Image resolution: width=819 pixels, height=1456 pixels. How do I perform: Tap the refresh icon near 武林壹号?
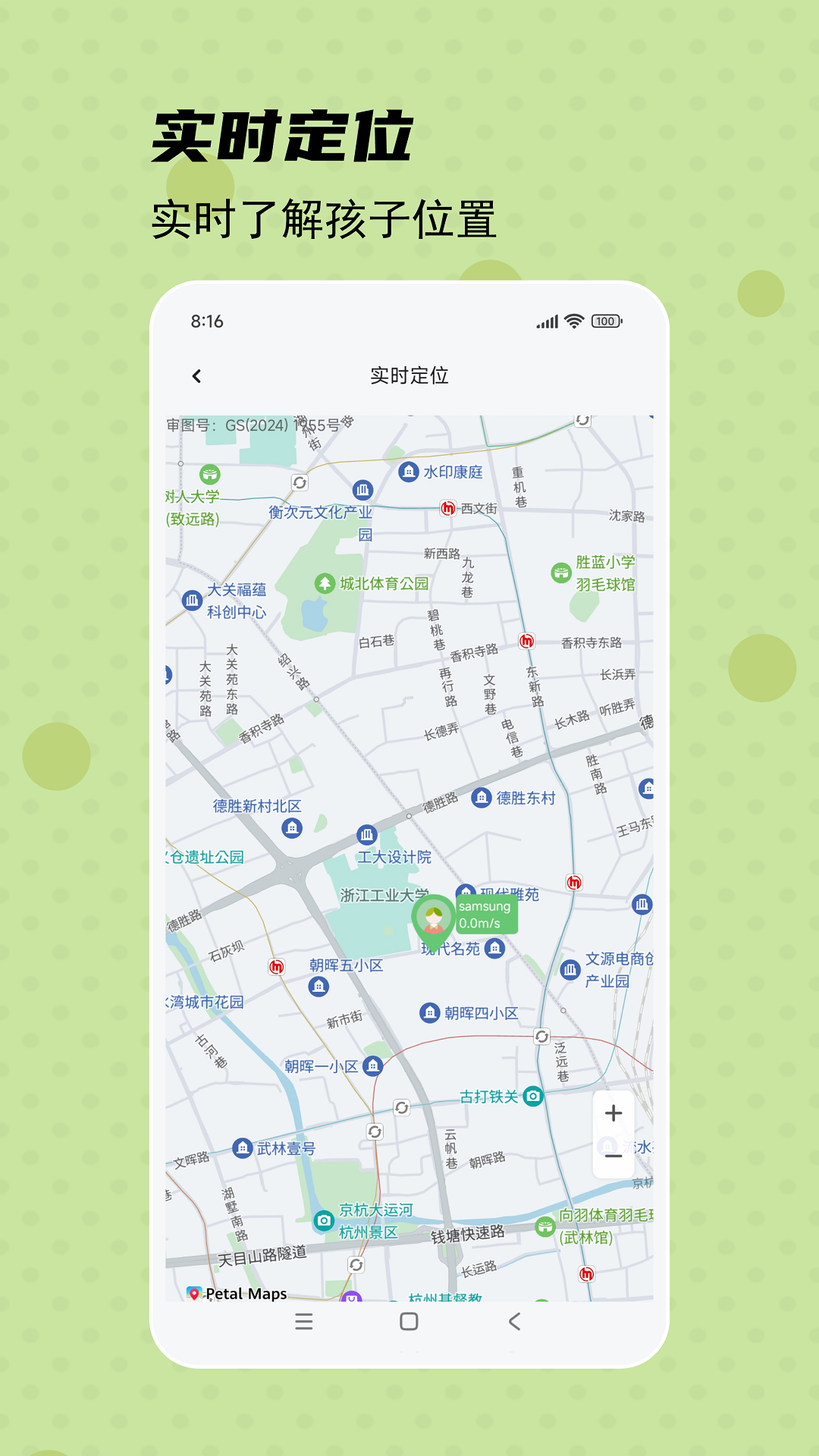pyautogui.click(x=375, y=1133)
